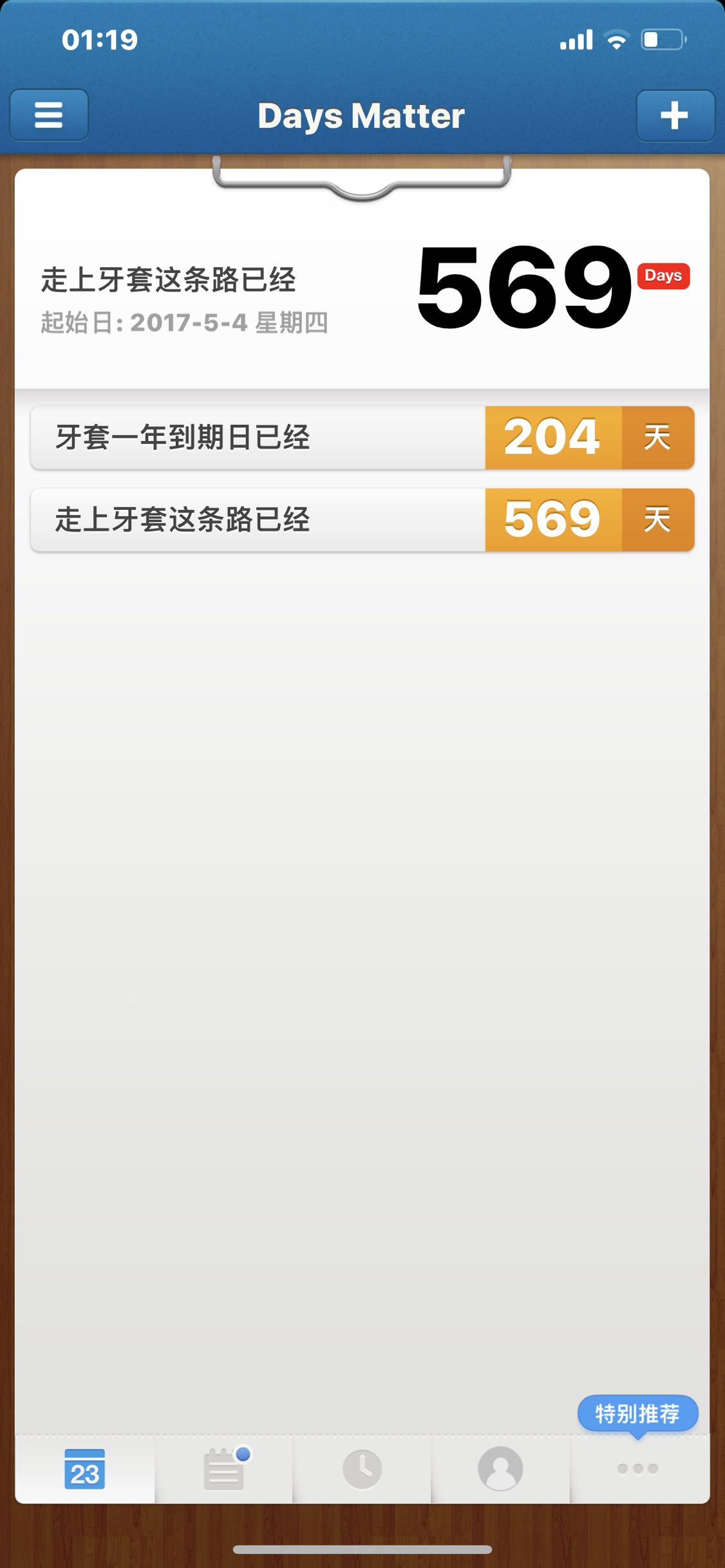Tap the 特别推荐 recommendation bubble
Viewport: 725px width, 1568px height.
(x=637, y=1414)
